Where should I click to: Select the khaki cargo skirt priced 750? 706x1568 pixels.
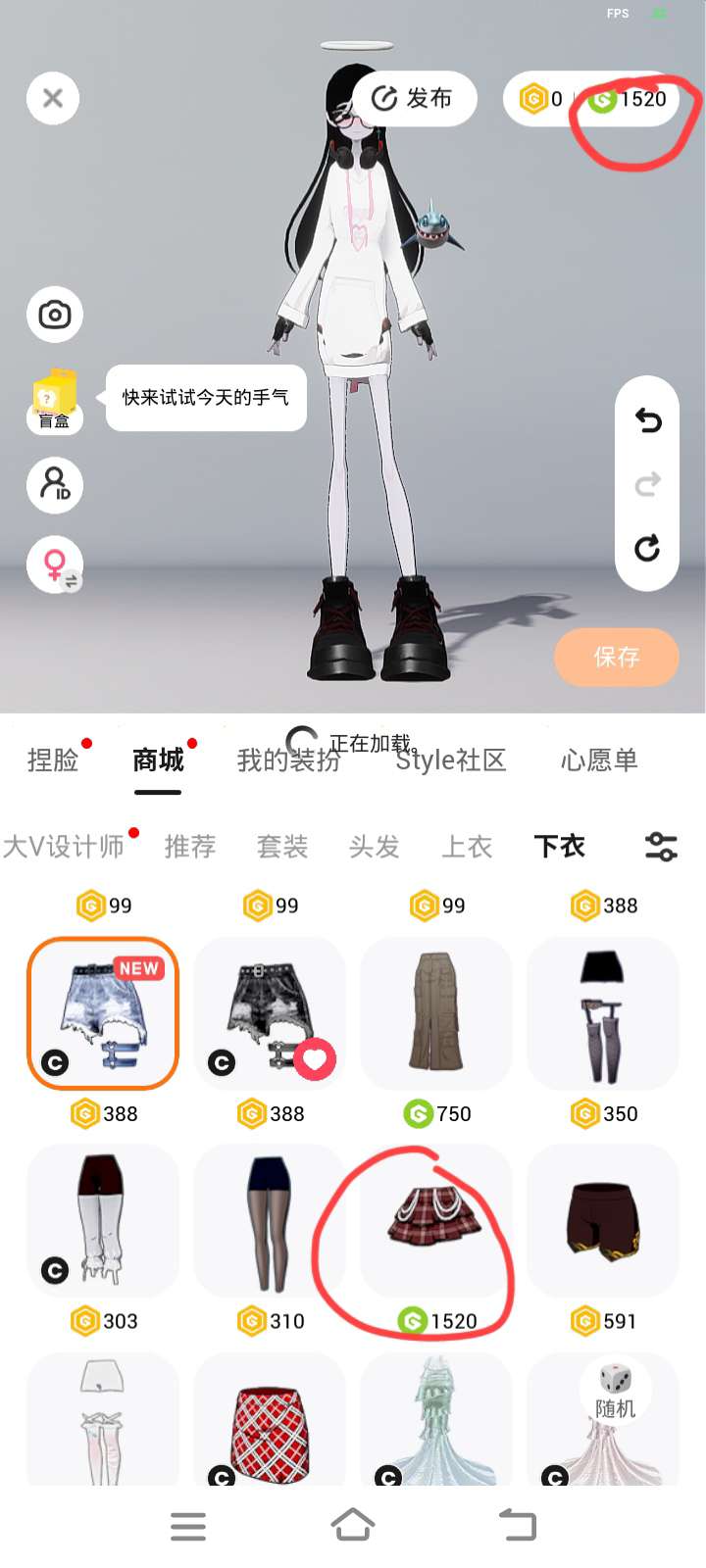436,1012
